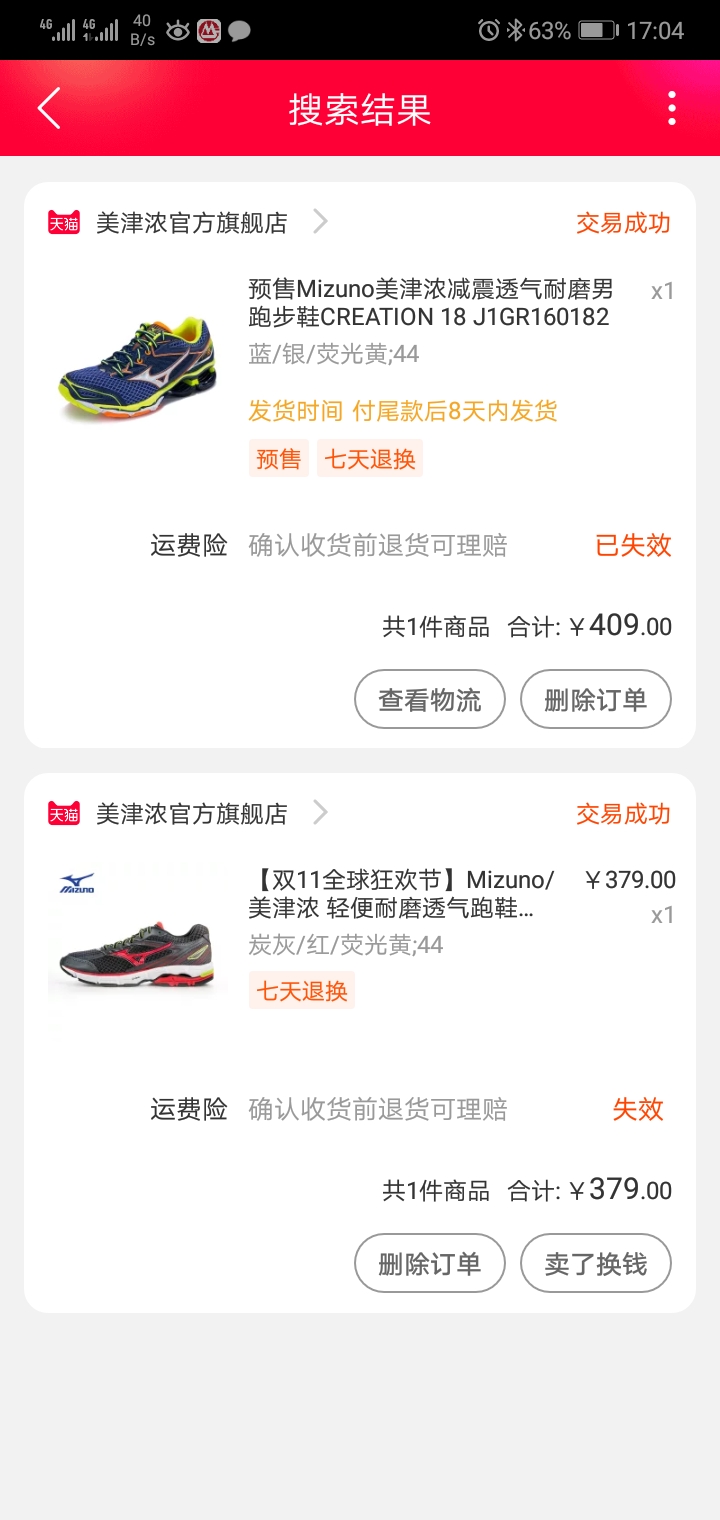Tap 查看物流 to view the shipping status
Screen dimensions: 720x1520
click(x=430, y=700)
